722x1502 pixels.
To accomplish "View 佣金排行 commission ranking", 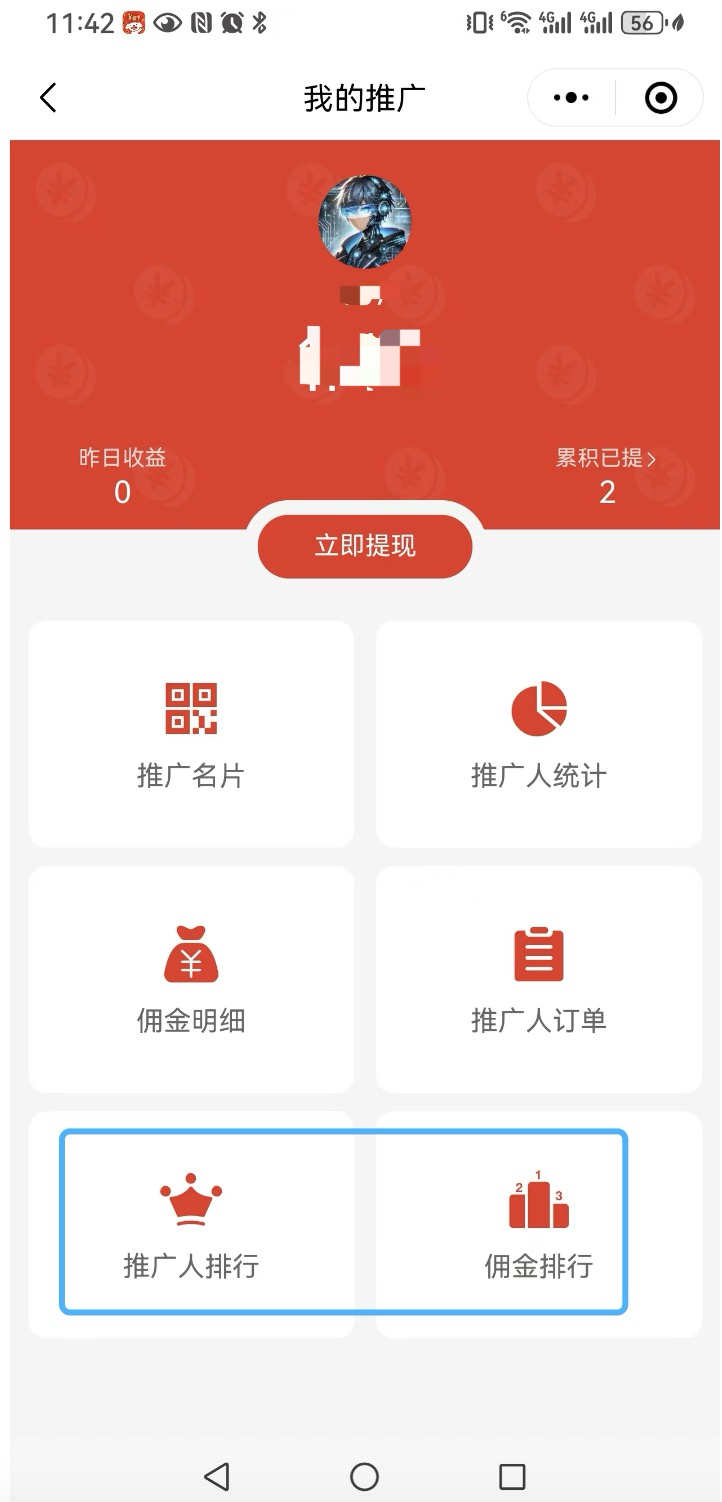I will (539, 1225).
